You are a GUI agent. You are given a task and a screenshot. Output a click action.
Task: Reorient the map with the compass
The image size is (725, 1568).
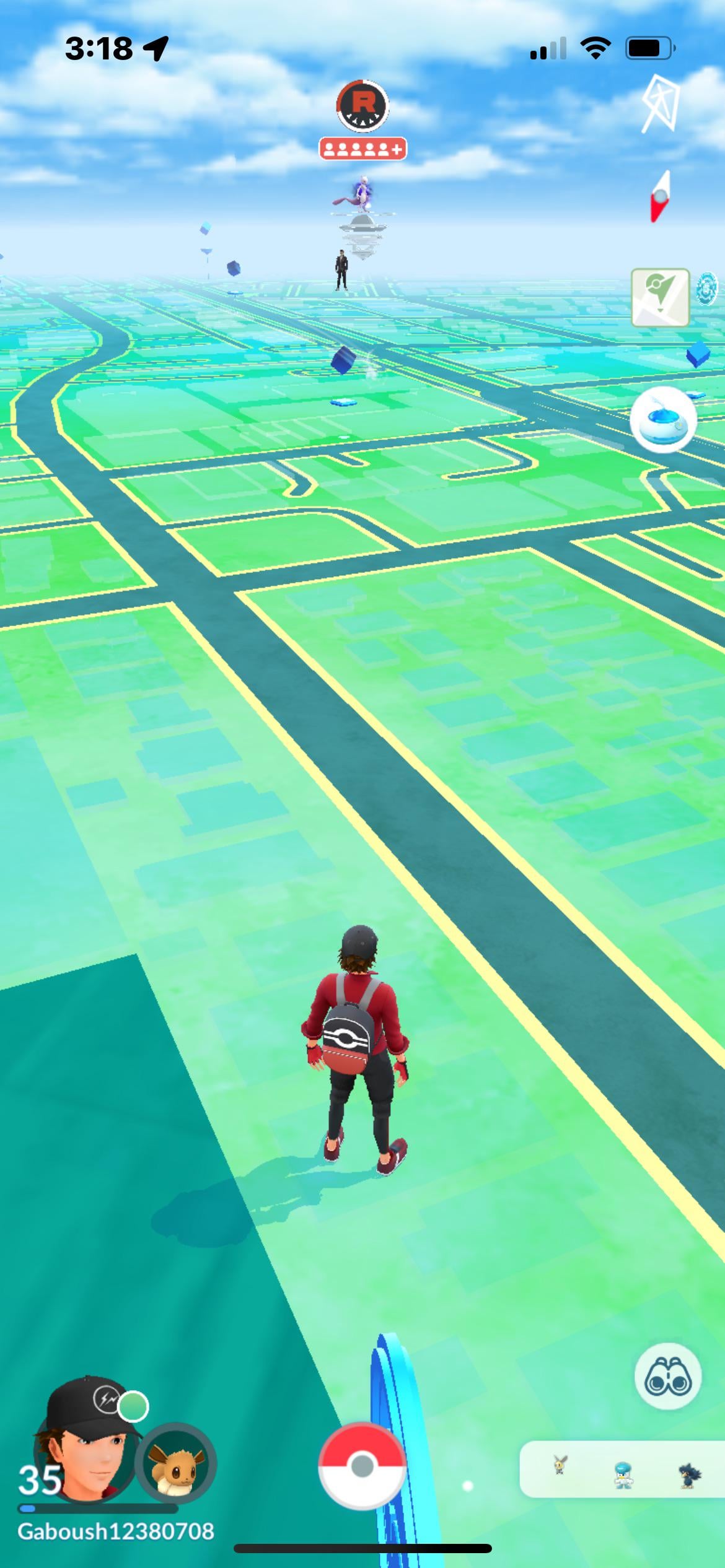[661, 196]
